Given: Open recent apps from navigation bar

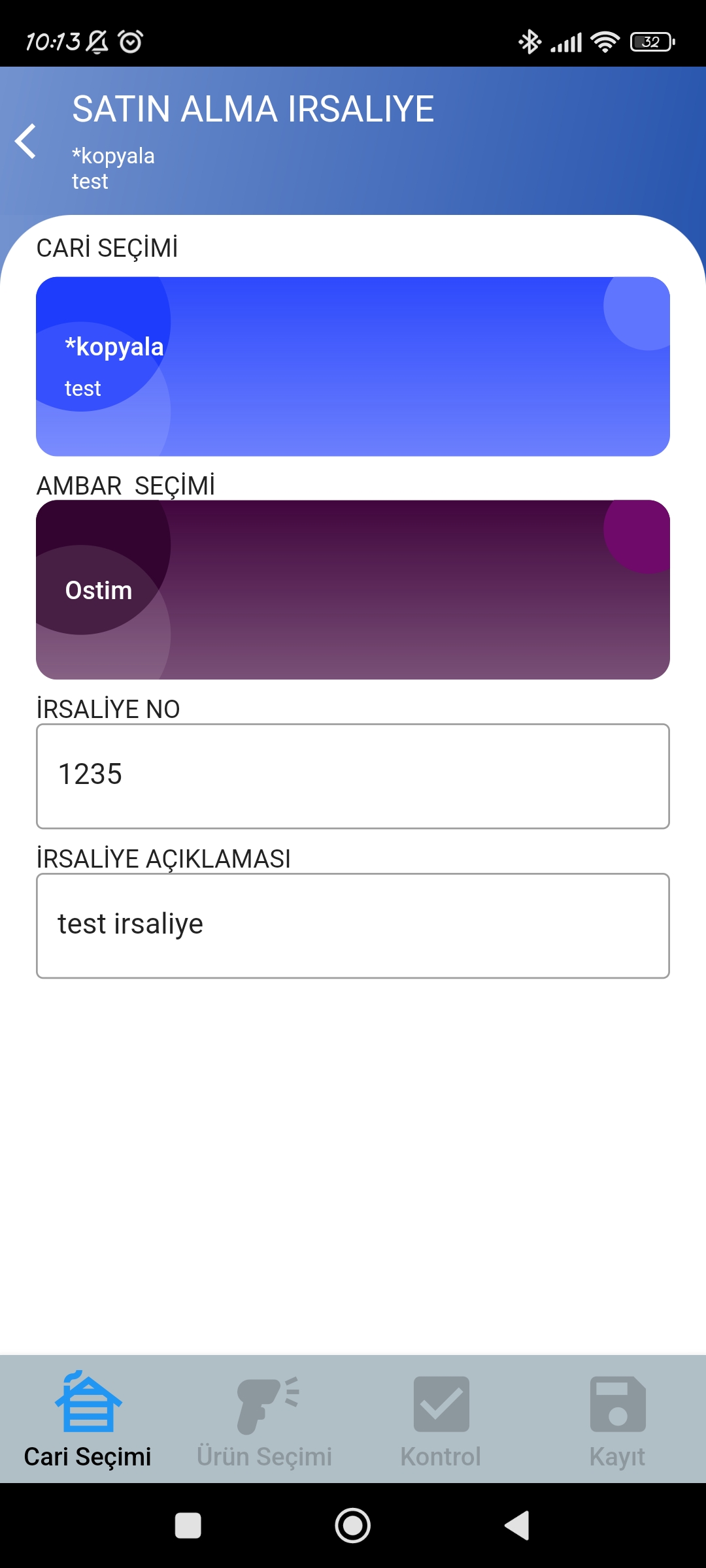Looking at the screenshot, I should 188,1526.
